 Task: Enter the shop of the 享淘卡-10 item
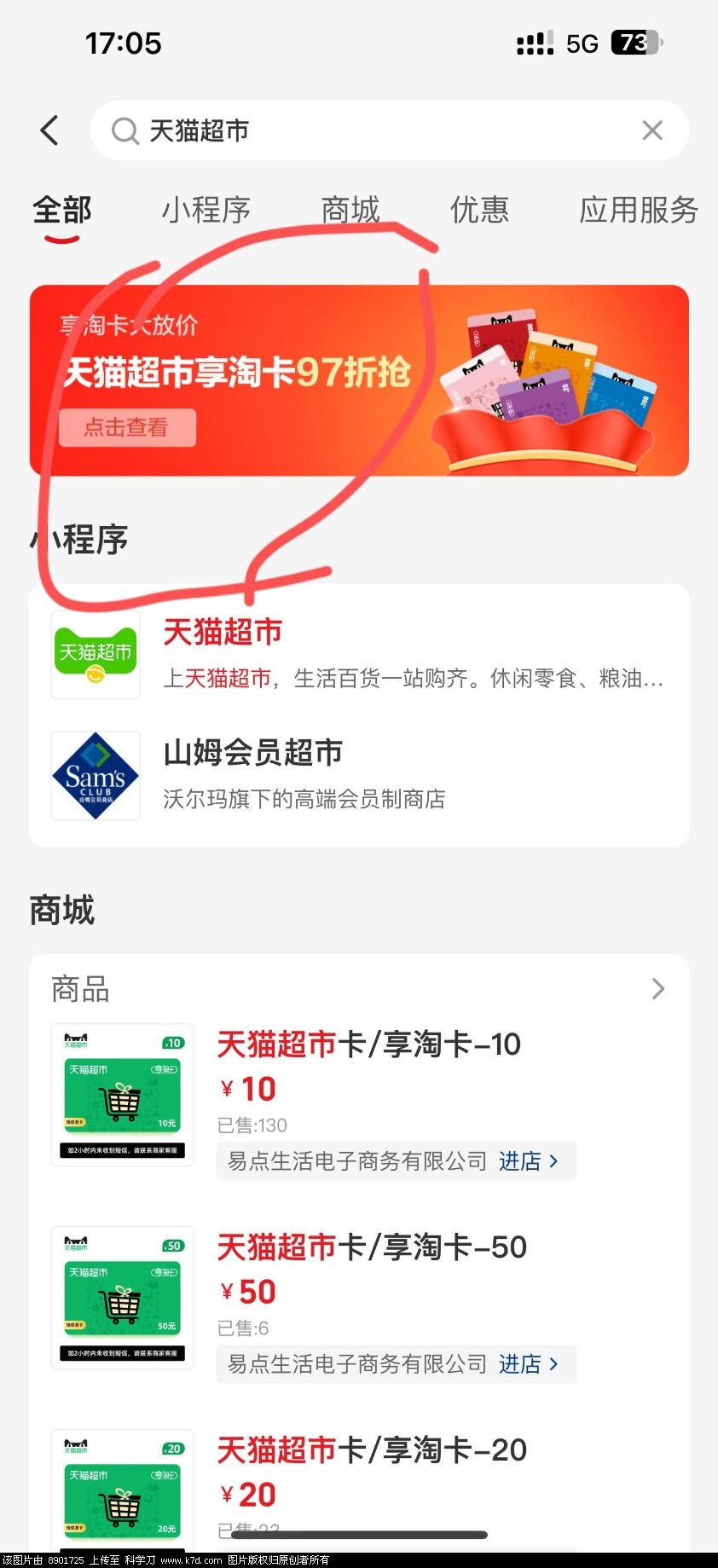(527, 1161)
